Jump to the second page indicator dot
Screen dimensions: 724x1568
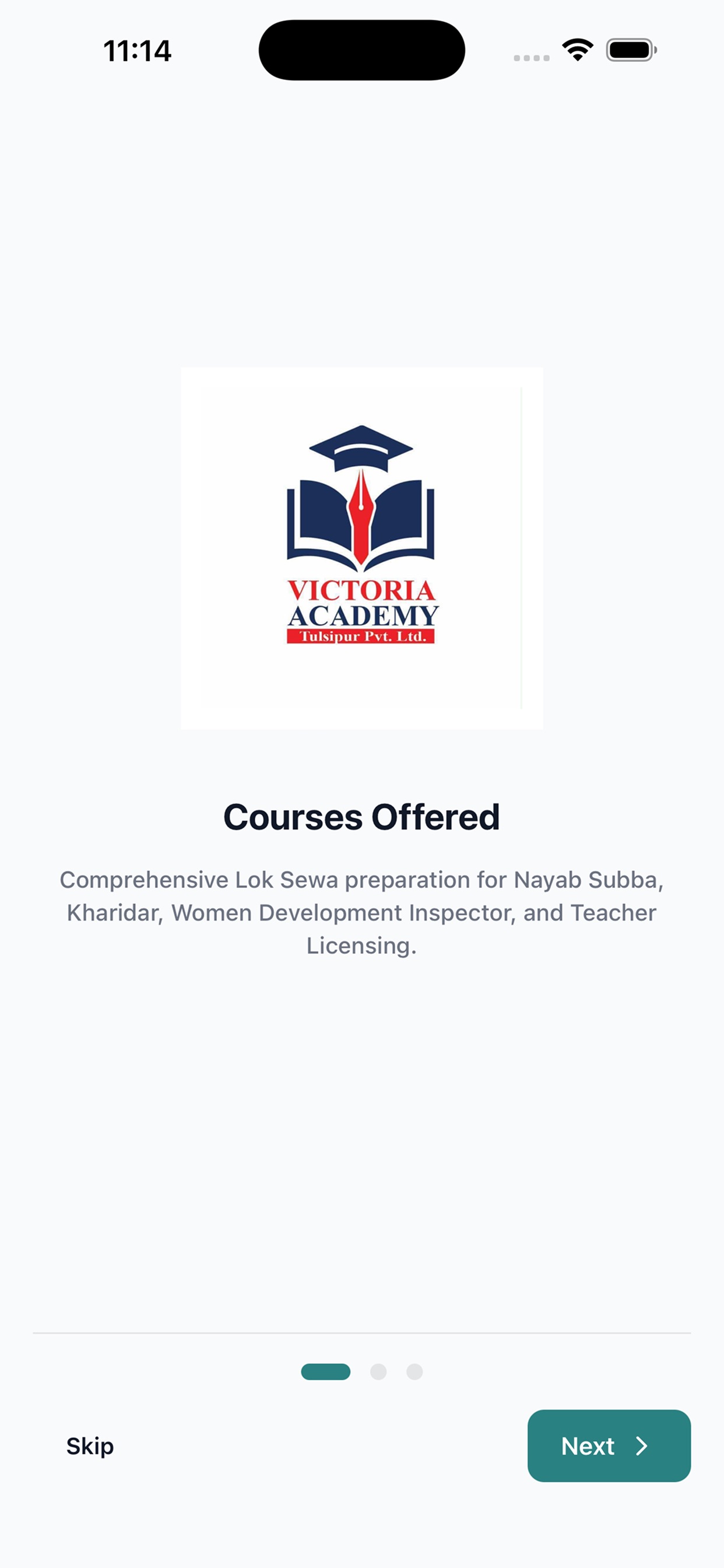click(x=378, y=1372)
